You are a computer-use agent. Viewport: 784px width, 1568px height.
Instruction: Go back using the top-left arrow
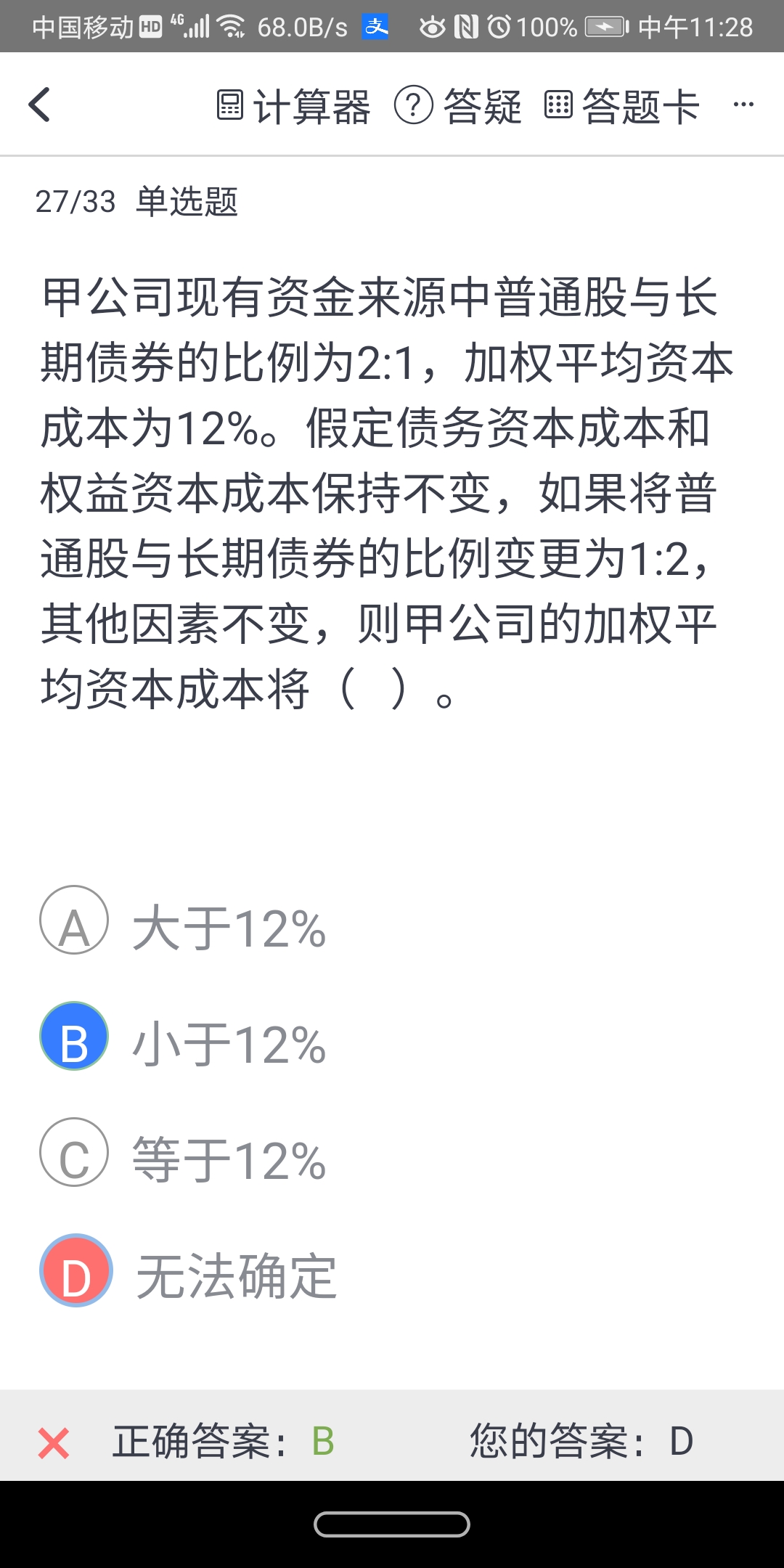coord(41,105)
